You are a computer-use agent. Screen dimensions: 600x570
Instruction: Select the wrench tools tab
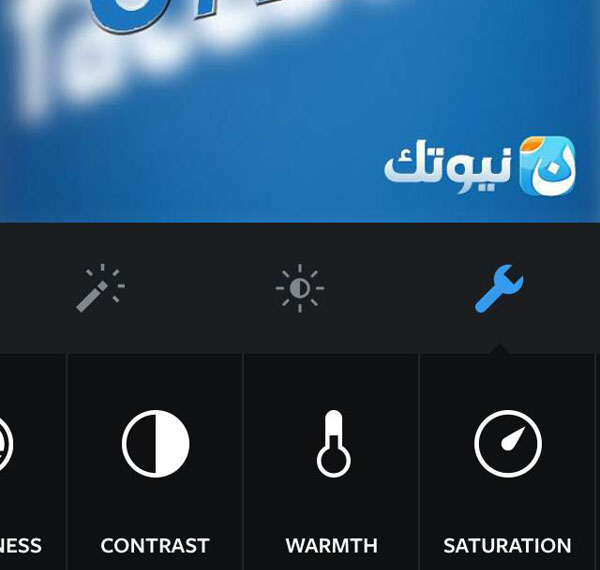tap(499, 289)
